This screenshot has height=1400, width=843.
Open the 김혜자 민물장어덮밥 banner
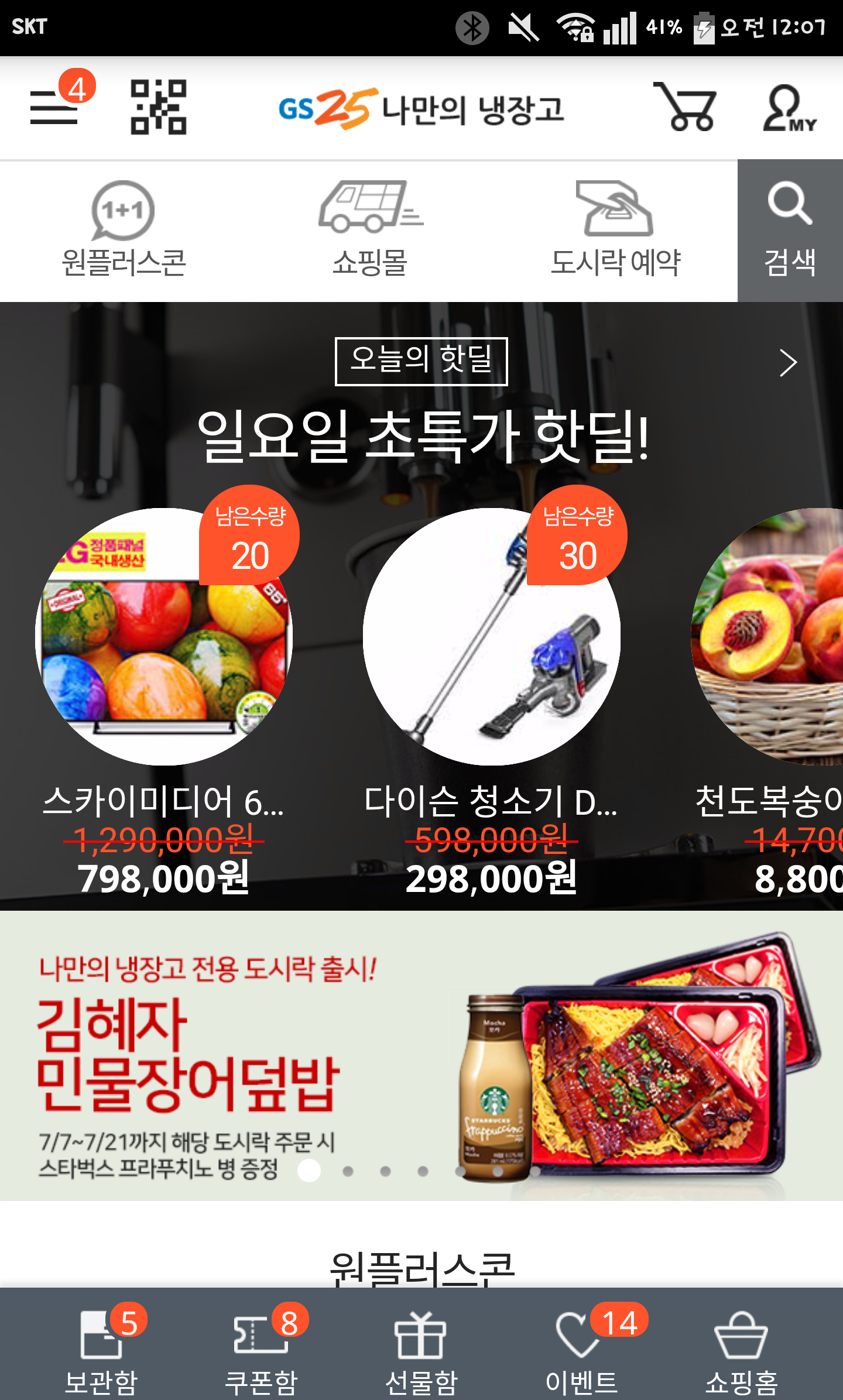(x=421, y=1054)
